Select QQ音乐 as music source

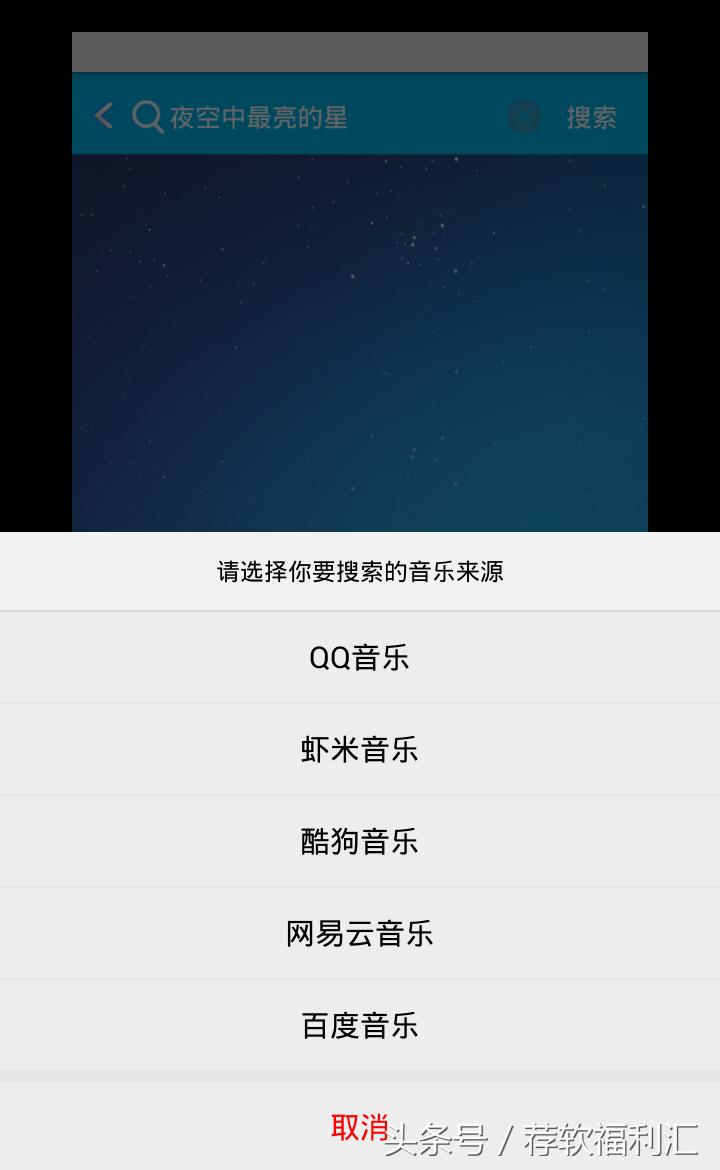pos(360,657)
